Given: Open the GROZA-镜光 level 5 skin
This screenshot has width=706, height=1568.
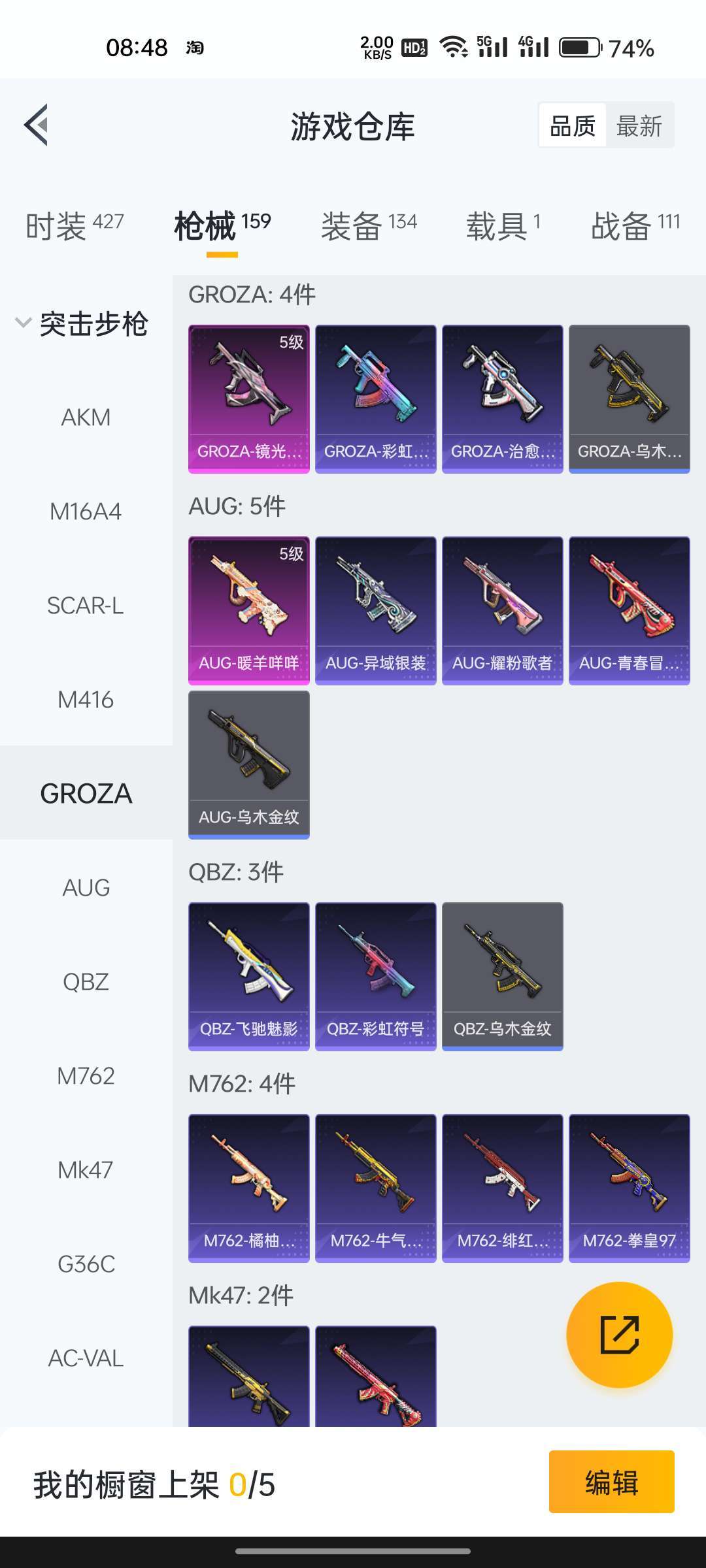Looking at the screenshot, I should 249,399.
